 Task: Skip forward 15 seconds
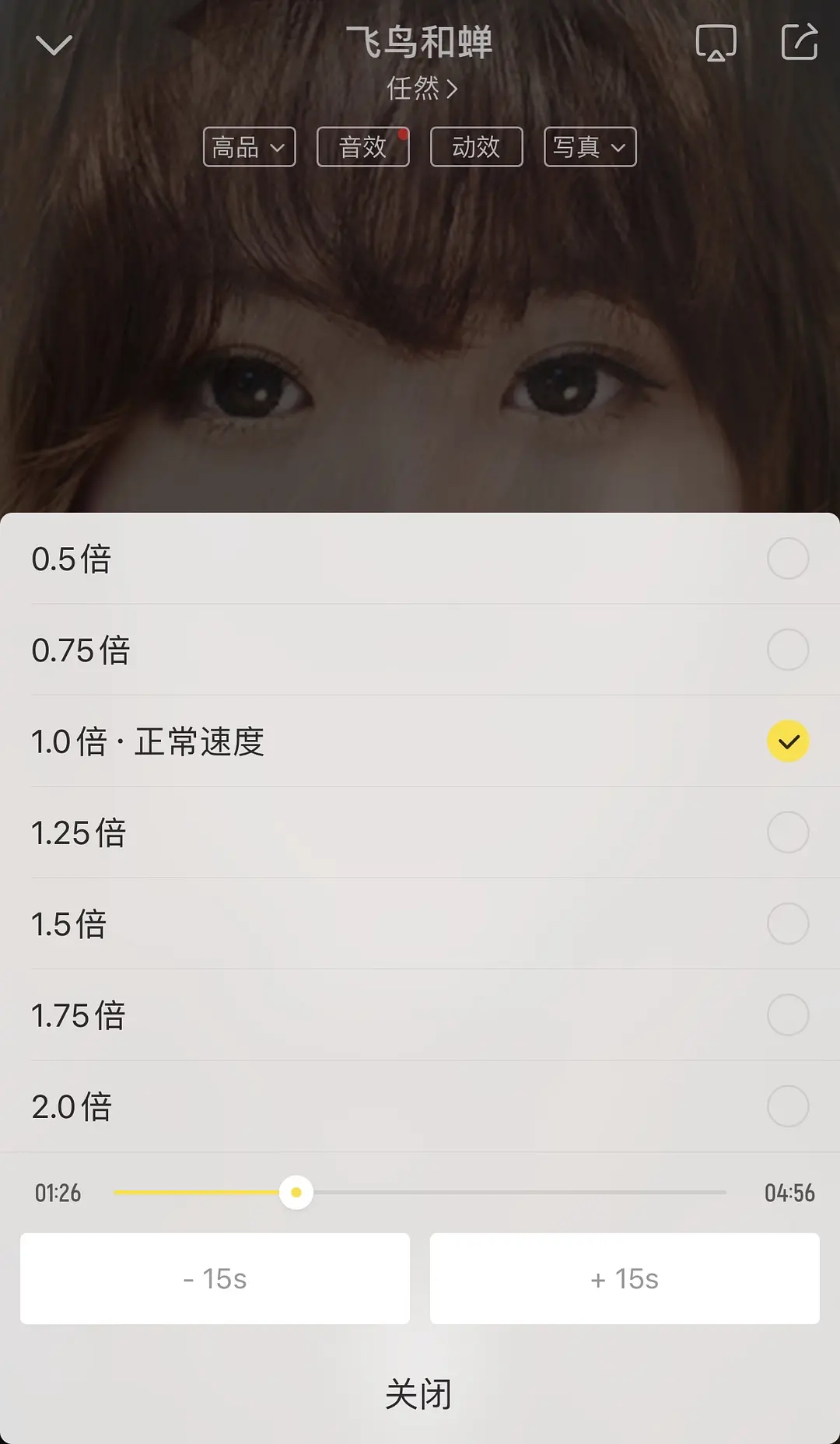[625, 1278]
